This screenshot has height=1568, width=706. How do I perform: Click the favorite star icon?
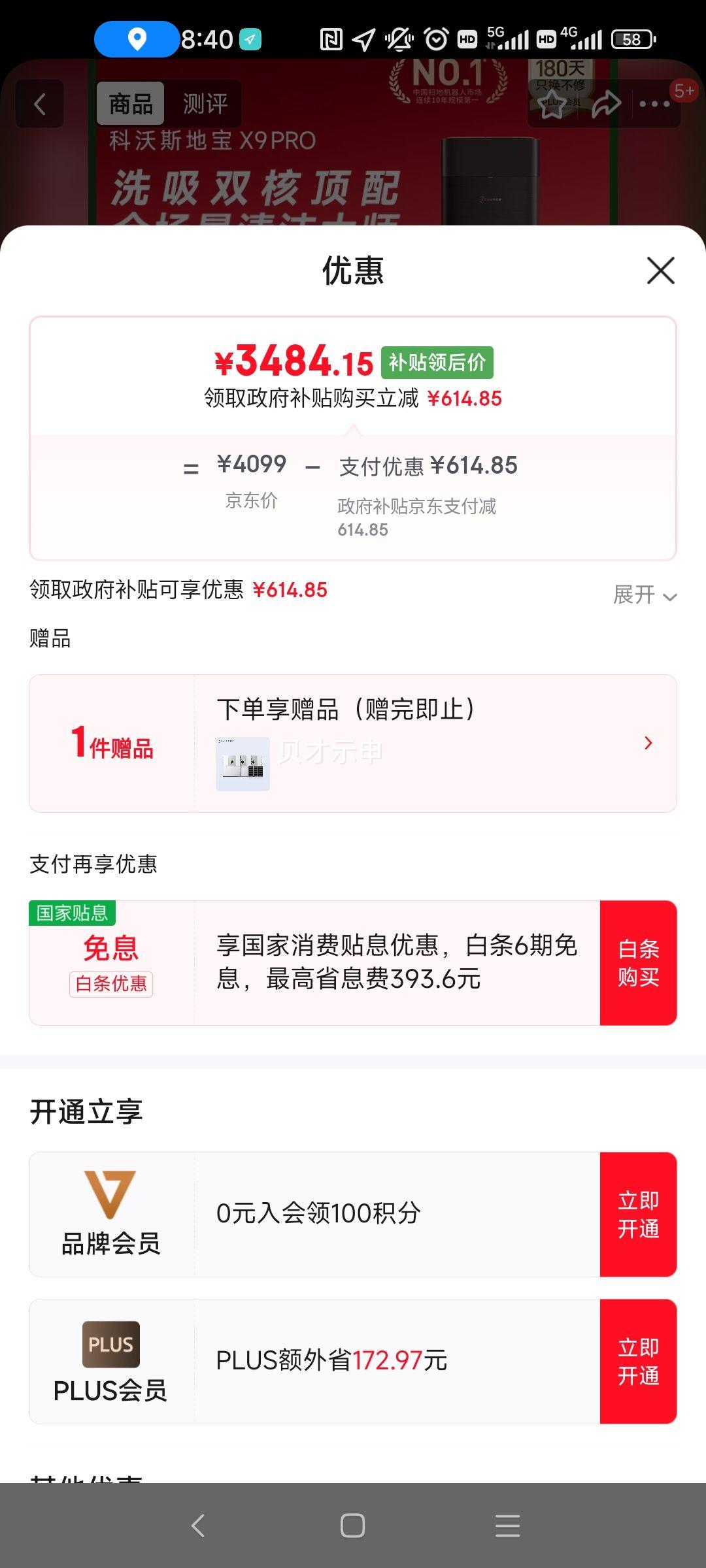click(552, 104)
